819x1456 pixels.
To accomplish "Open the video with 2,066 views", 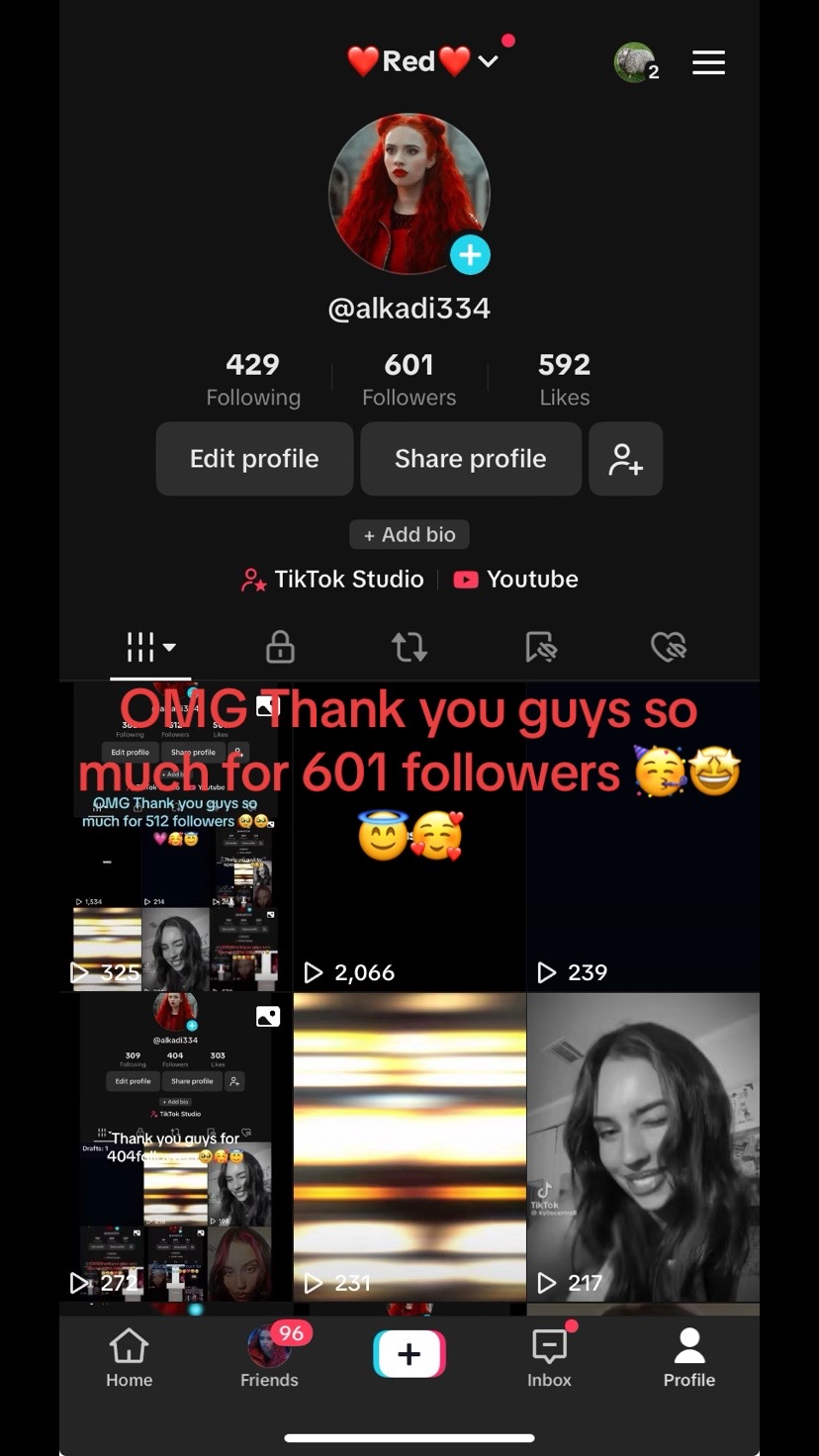I will coord(409,890).
